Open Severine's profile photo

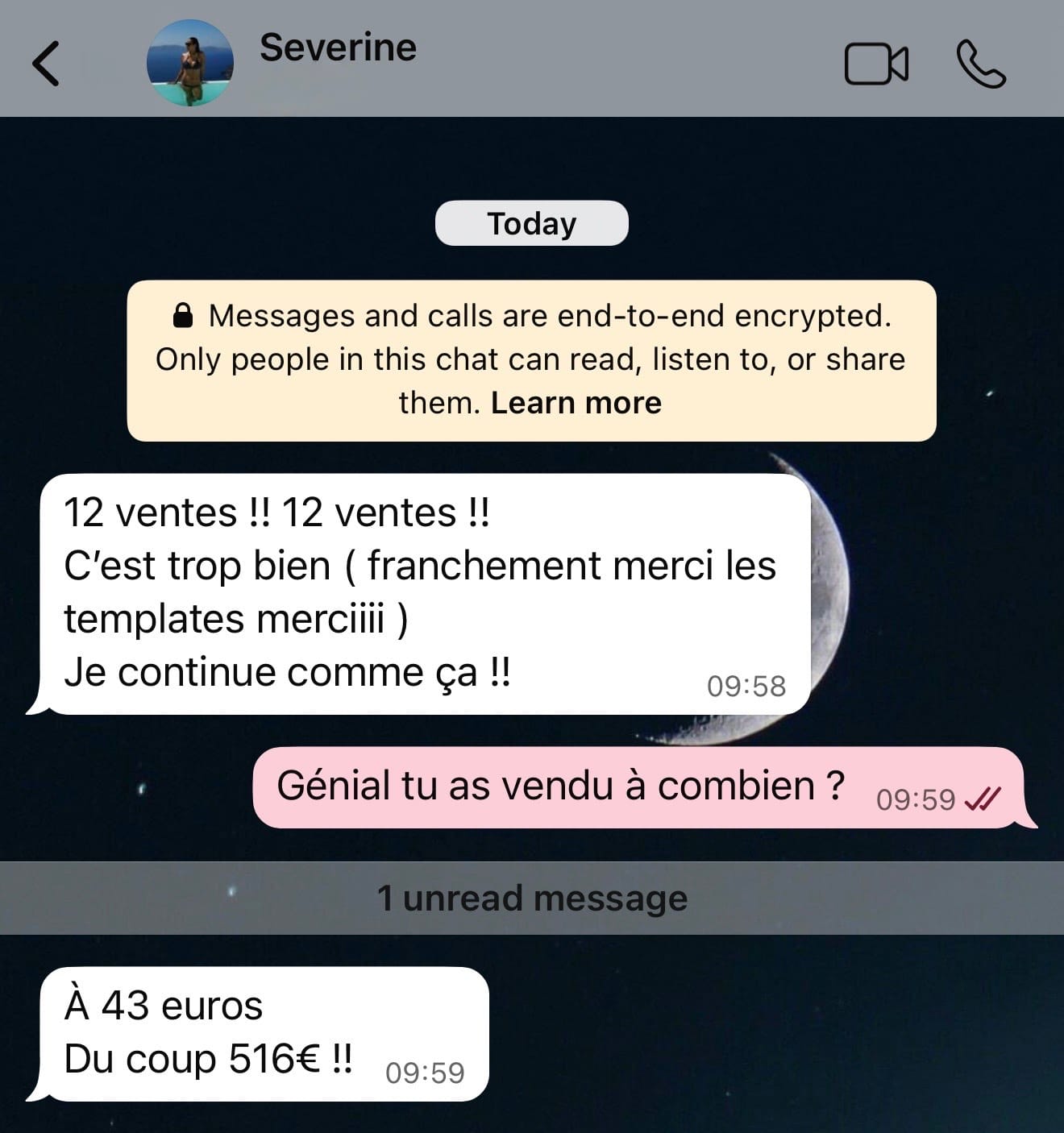pos(190,64)
